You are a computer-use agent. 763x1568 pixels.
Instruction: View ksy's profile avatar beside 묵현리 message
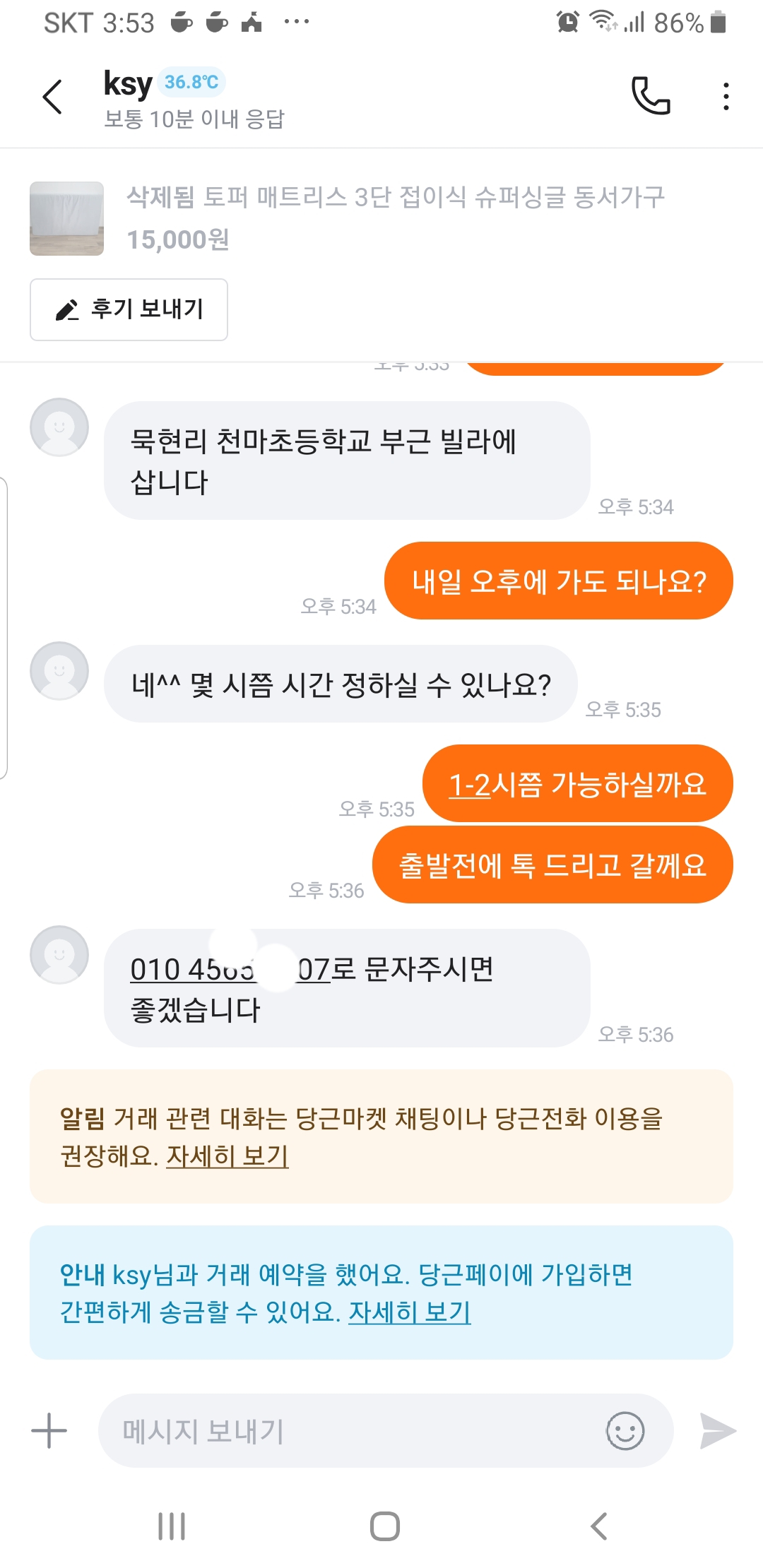pos(59,427)
